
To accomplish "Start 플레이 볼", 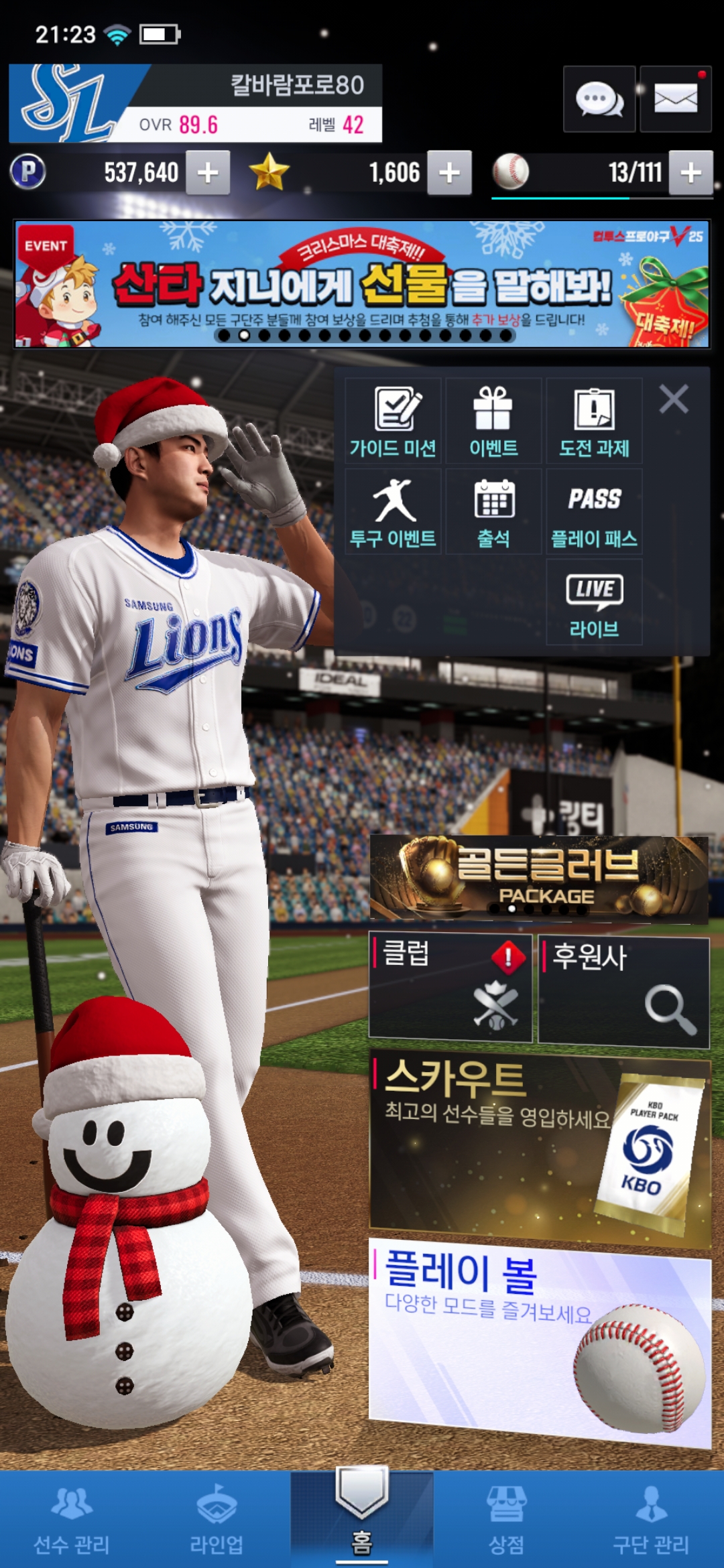I will coord(539,1337).
